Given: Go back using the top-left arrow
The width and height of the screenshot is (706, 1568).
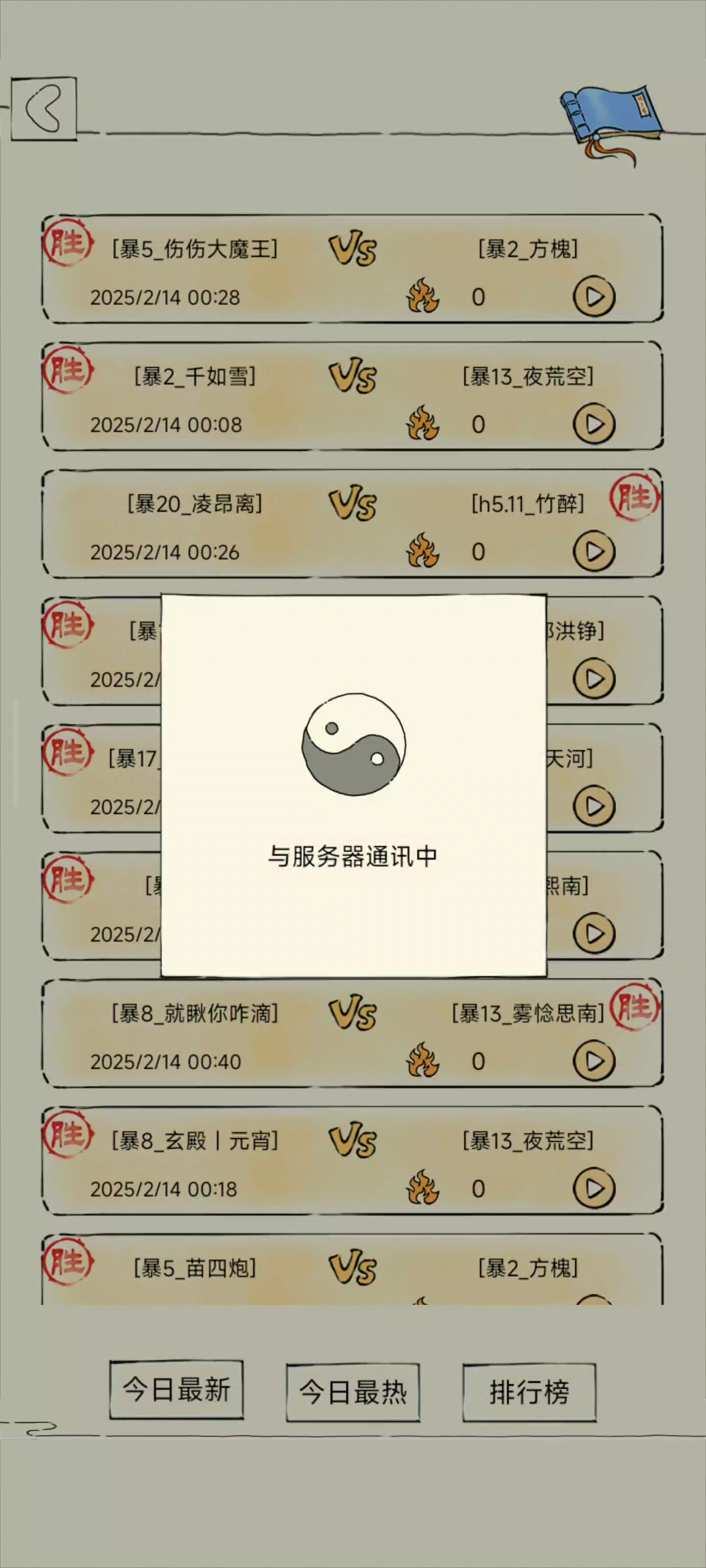Looking at the screenshot, I should tap(44, 109).
